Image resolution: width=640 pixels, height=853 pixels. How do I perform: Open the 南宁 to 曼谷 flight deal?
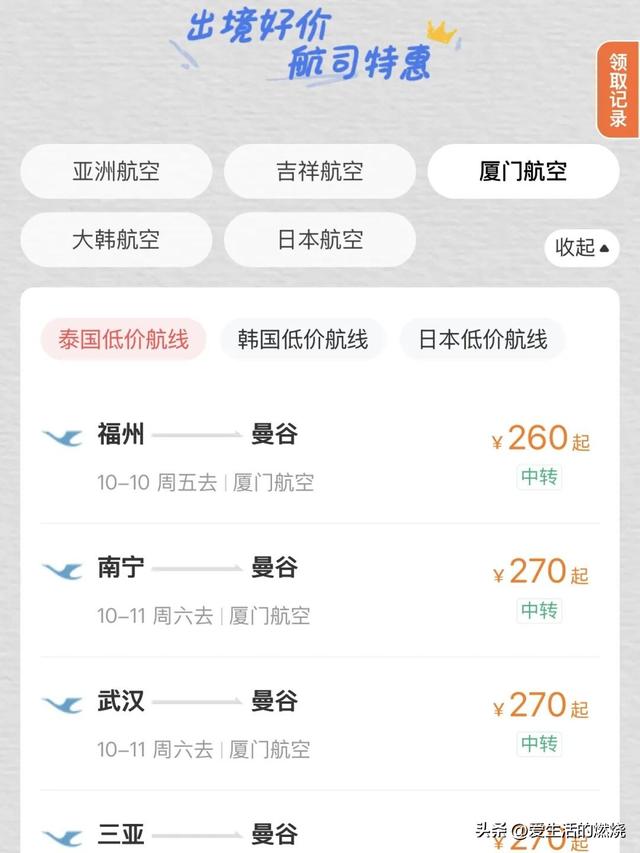pyautogui.click(x=320, y=590)
